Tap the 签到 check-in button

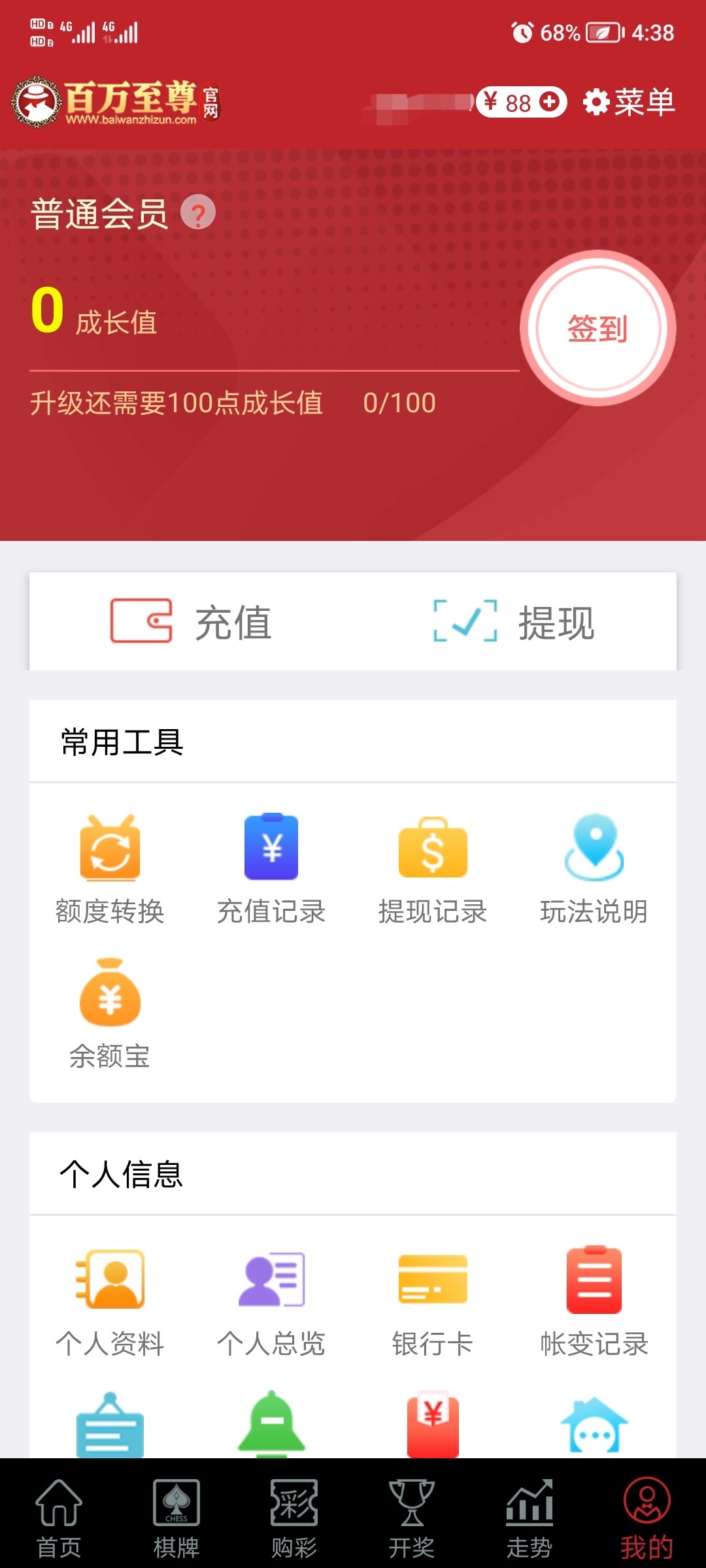(x=597, y=328)
